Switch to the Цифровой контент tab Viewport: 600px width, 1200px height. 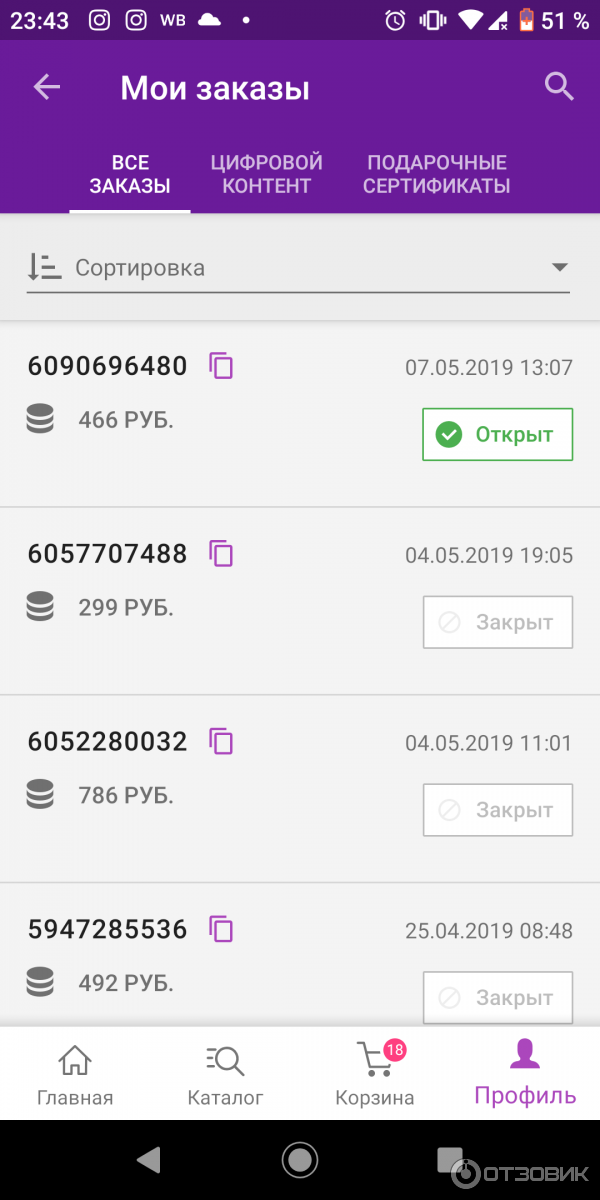pyautogui.click(x=267, y=174)
